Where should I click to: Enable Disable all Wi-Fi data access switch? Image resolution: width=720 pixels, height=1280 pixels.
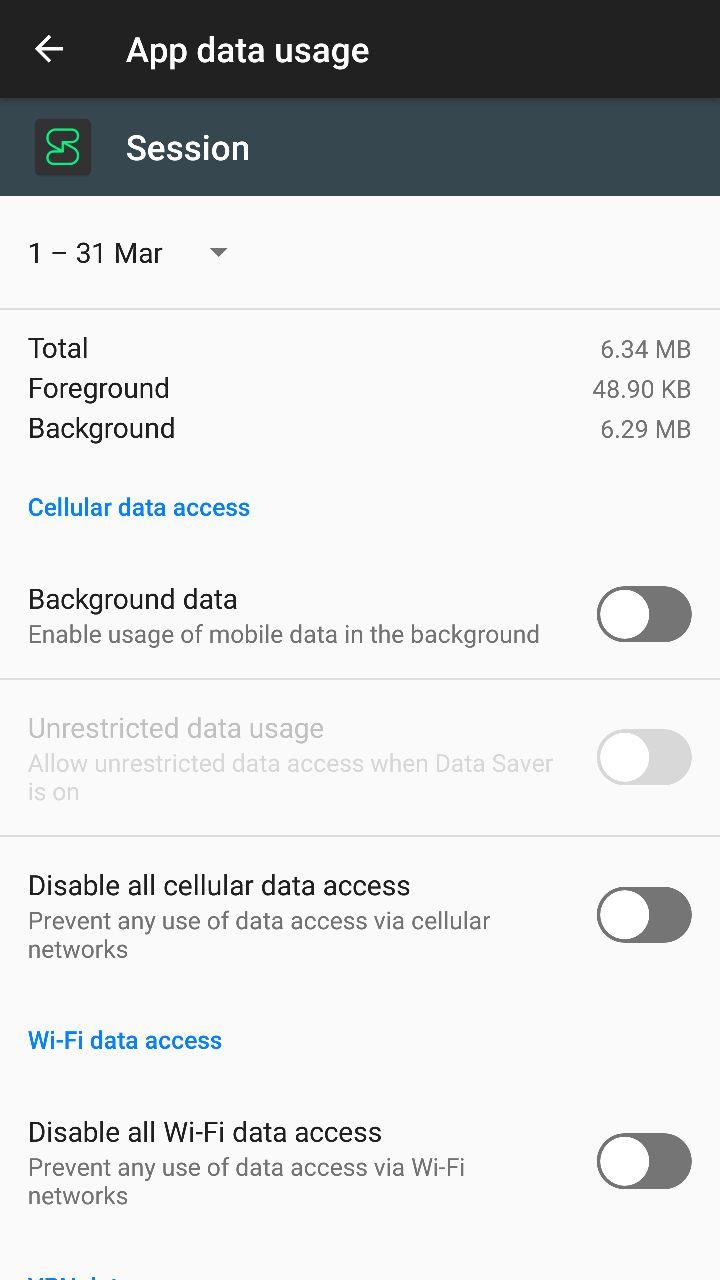(x=643, y=1161)
